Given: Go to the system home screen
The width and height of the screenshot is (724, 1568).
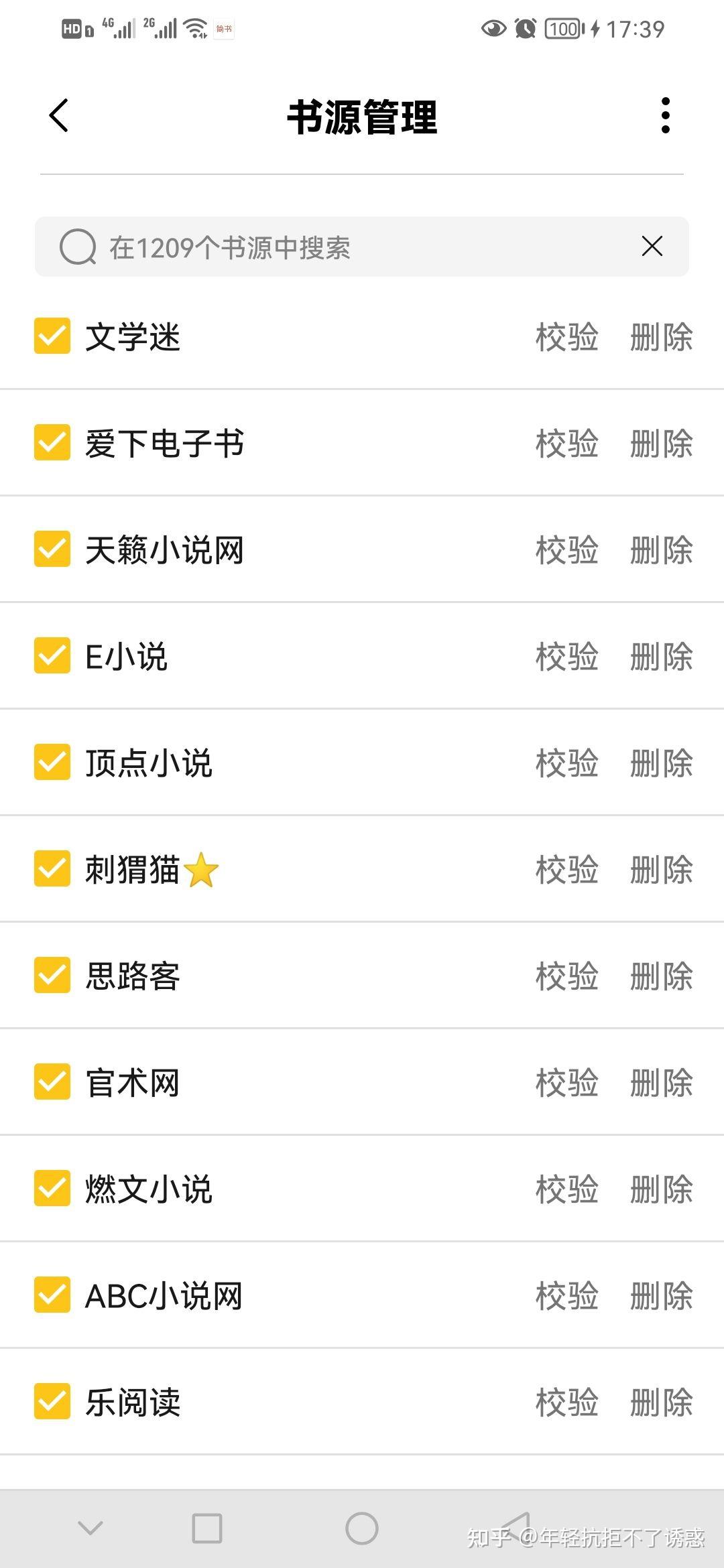Looking at the screenshot, I should click(362, 1528).
